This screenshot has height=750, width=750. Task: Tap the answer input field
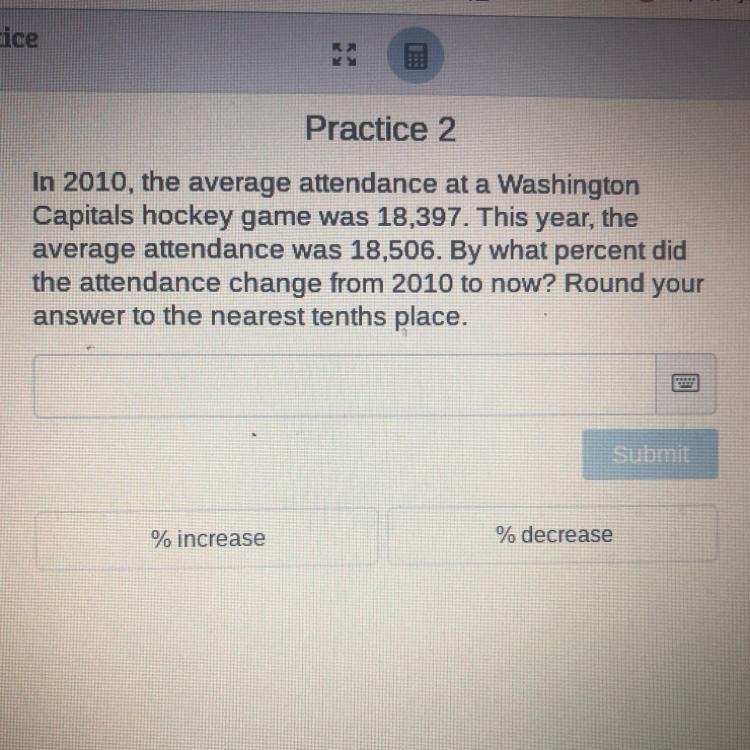pos(344,386)
